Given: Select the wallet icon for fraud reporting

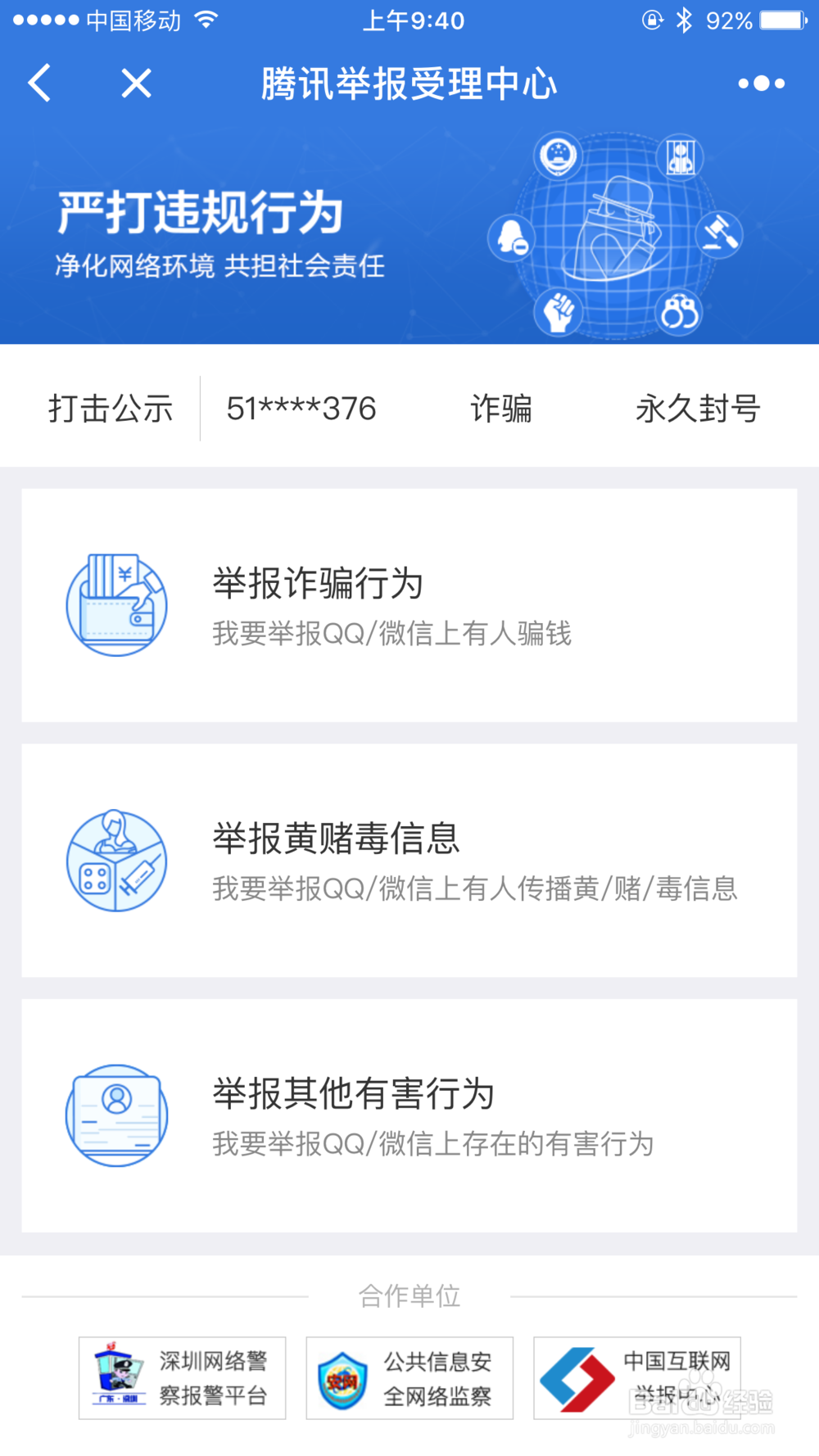Looking at the screenshot, I should (x=116, y=604).
